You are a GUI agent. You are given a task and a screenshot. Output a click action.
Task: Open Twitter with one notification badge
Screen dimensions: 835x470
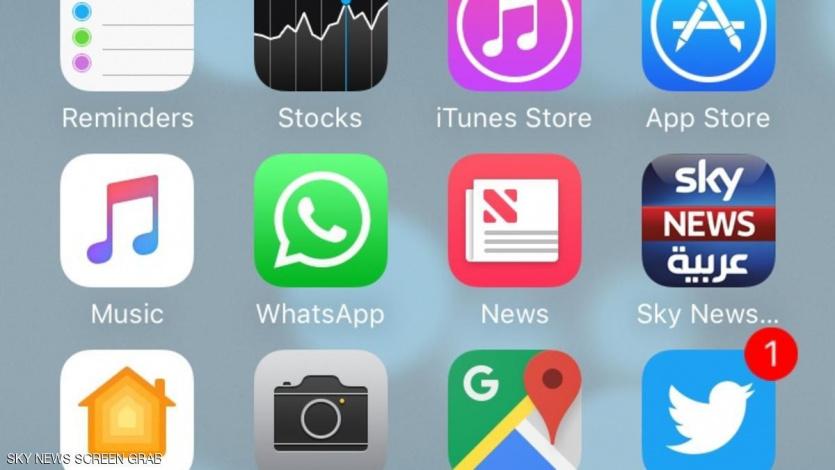click(x=708, y=410)
